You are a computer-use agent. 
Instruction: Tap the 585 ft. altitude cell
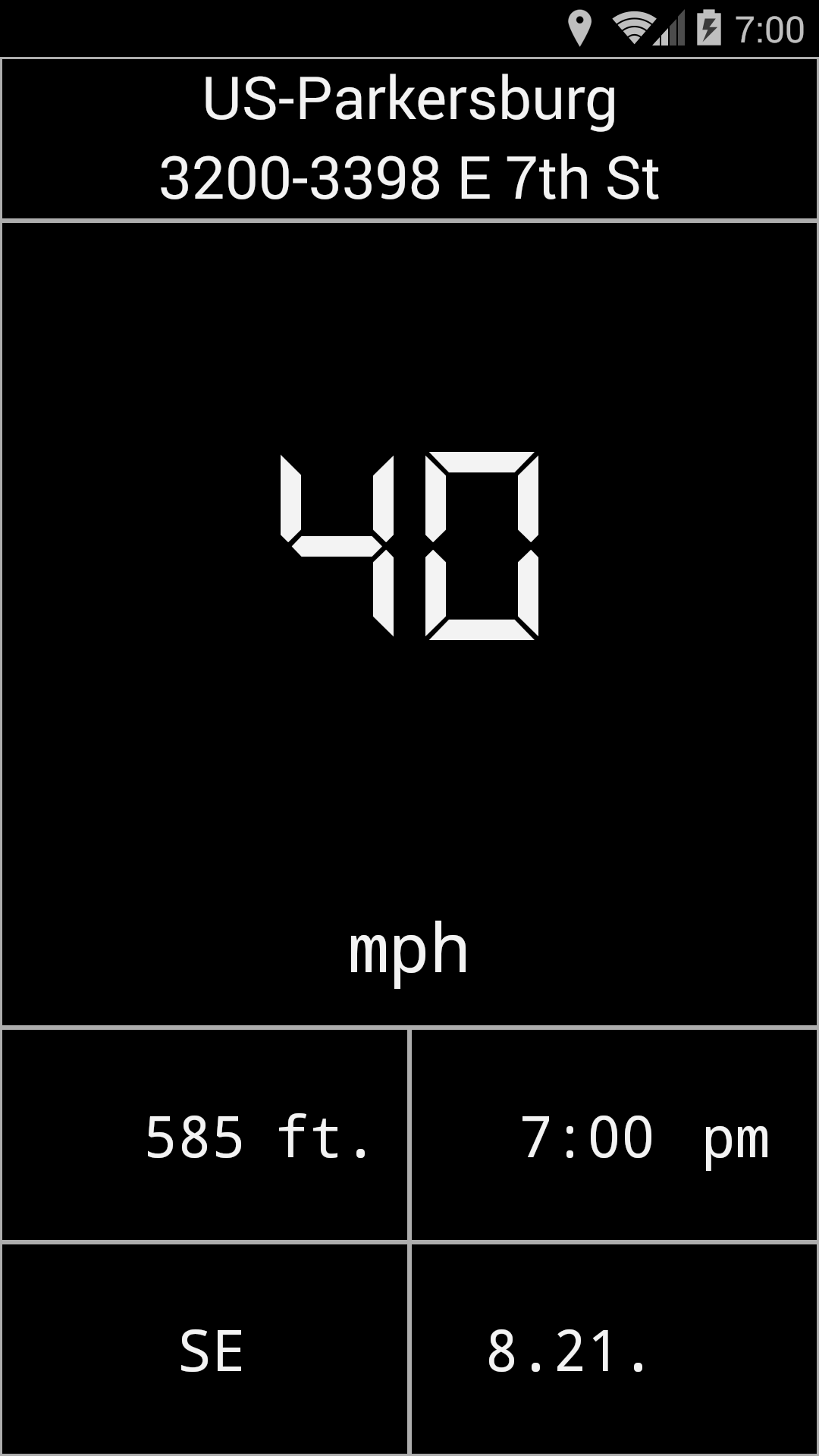coord(205,1135)
